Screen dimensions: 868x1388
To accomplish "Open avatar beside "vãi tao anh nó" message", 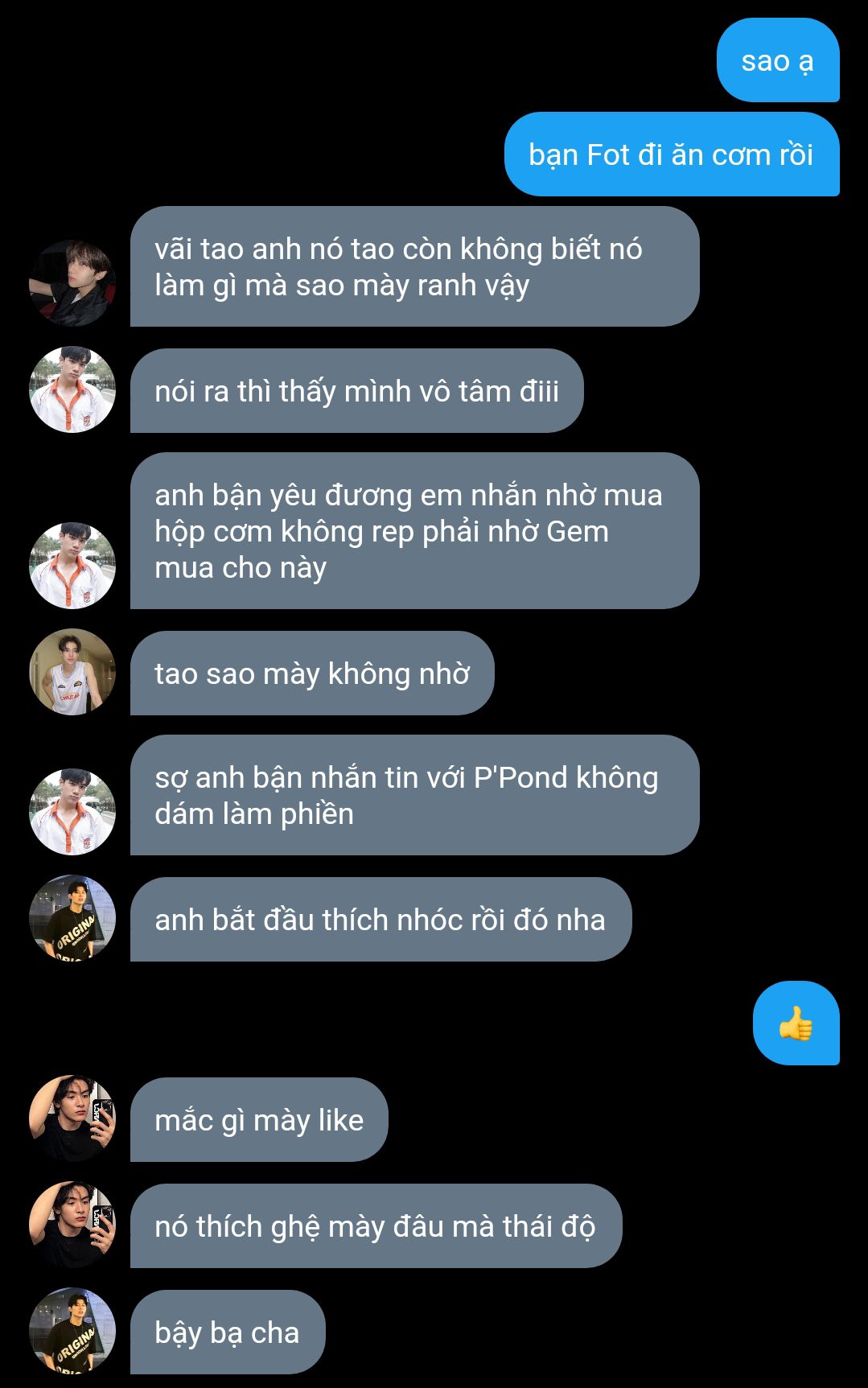I will pos(72,282).
